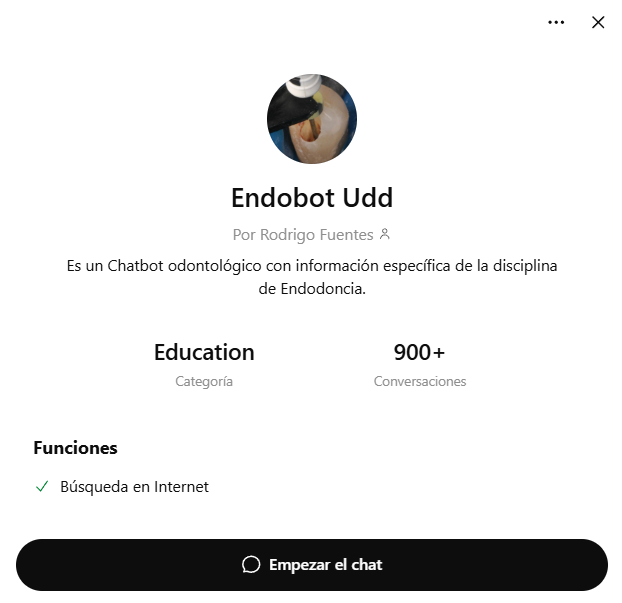Start chat with Empezar el chat button
Screen dimensions: 622x603
click(311, 565)
